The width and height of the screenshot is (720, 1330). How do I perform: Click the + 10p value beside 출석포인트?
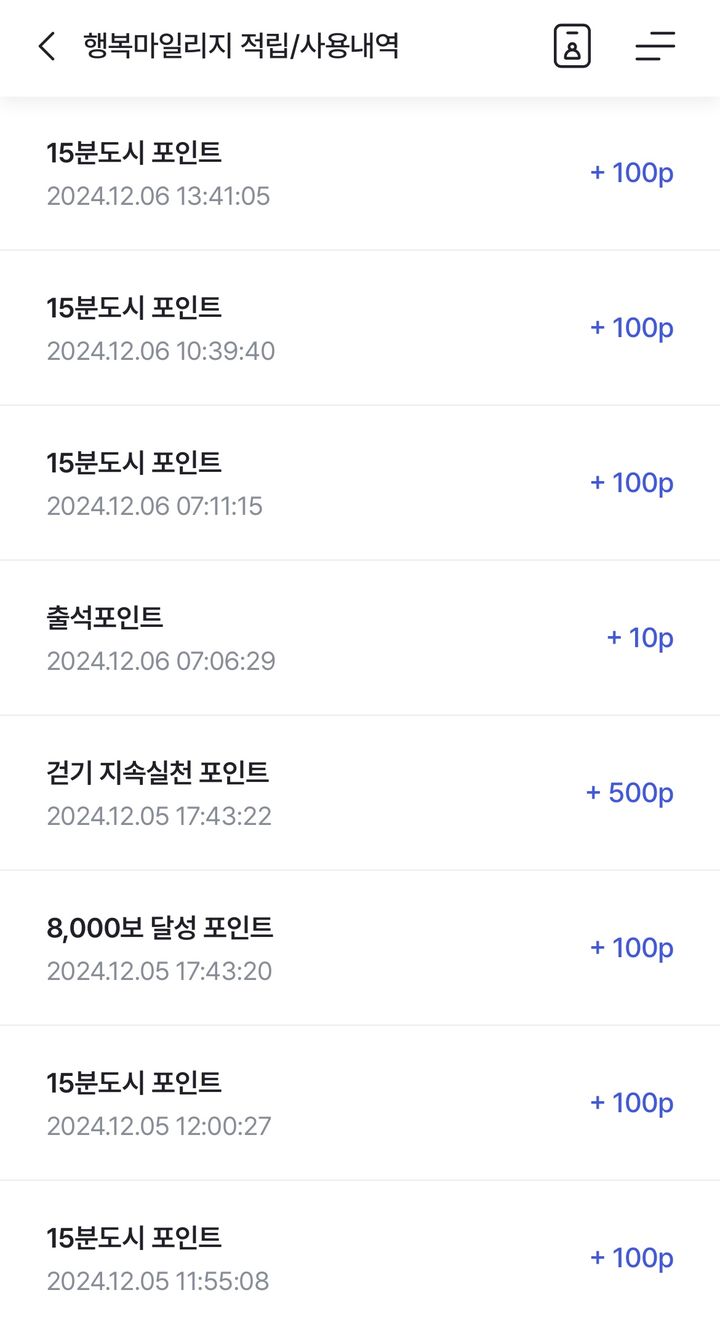point(638,636)
